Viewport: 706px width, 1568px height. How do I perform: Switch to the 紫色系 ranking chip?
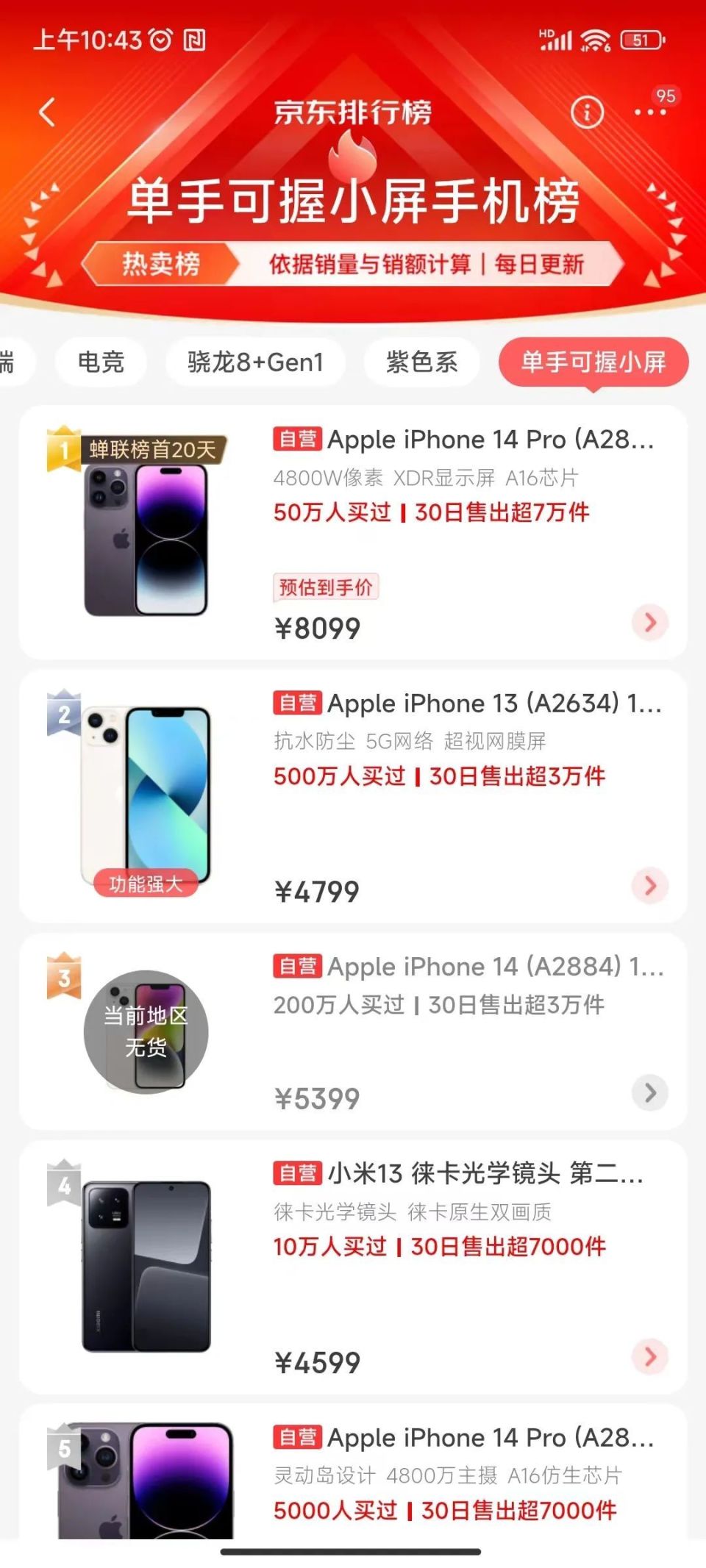point(421,362)
